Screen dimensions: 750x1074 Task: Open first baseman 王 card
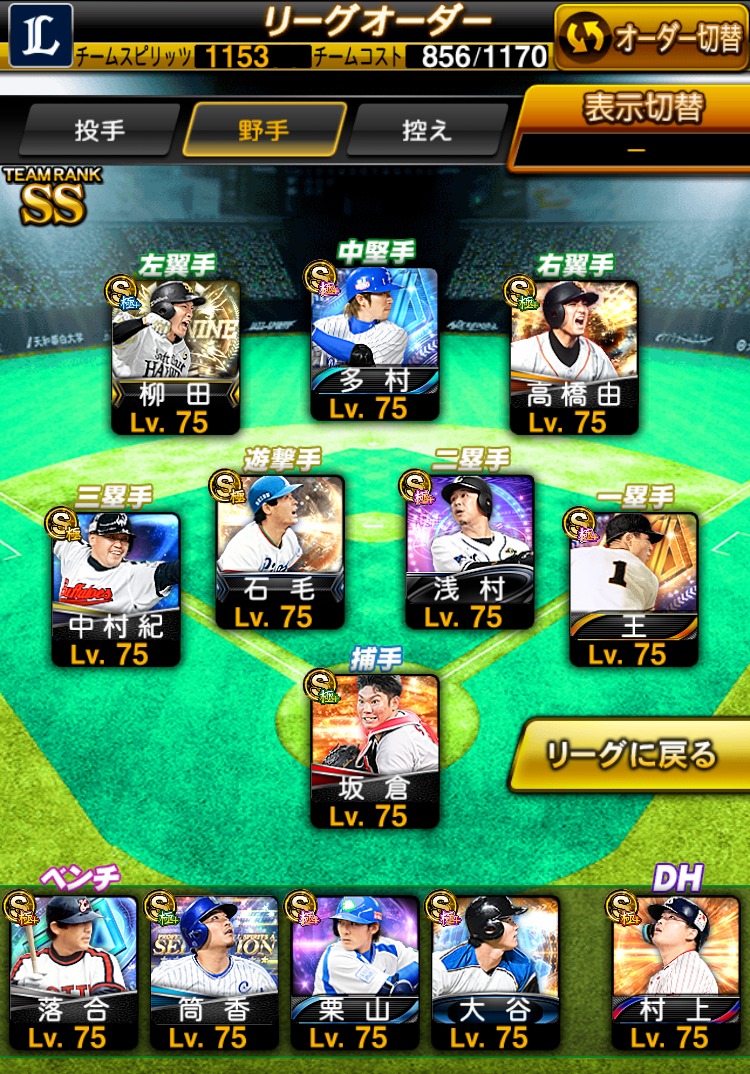pyautogui.click(x=634, y=590)
